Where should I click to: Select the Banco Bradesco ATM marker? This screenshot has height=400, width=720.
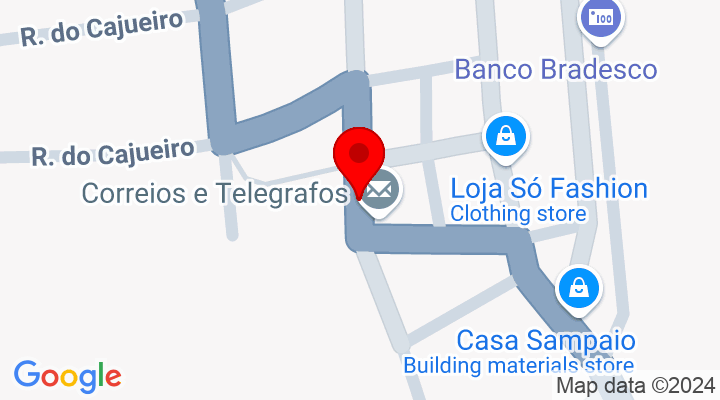coord(602,17)
